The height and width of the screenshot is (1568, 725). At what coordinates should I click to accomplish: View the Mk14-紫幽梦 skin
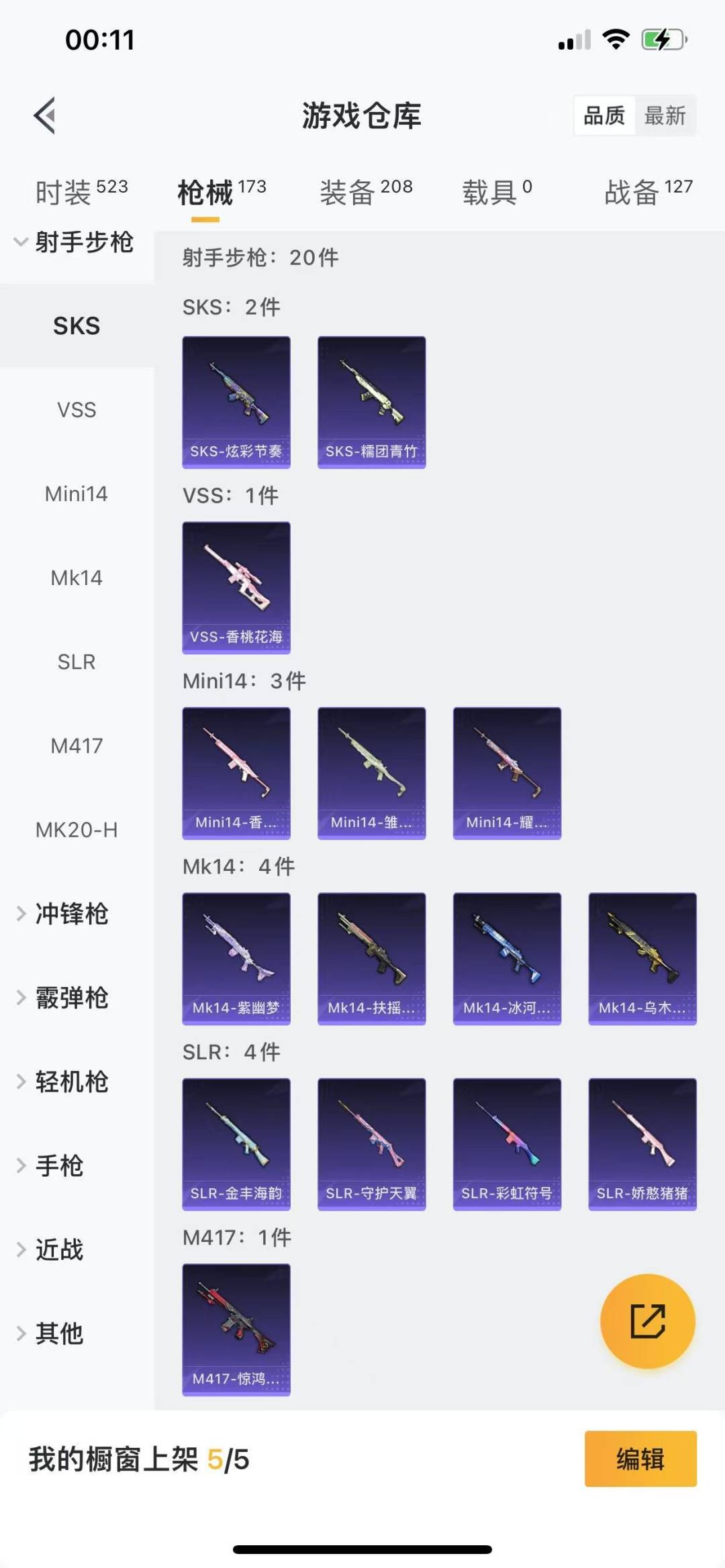[236, 958]
